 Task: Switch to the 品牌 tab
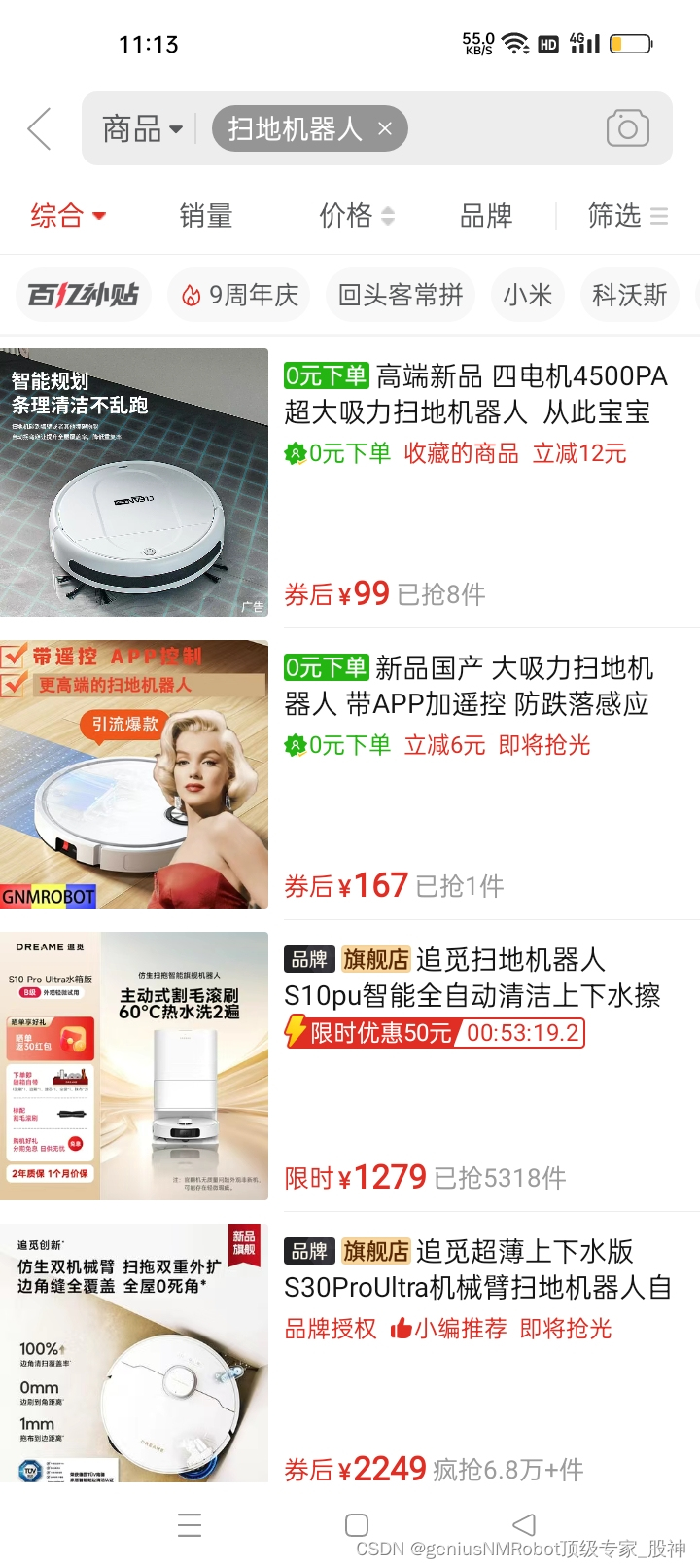[x=486, y=215]
